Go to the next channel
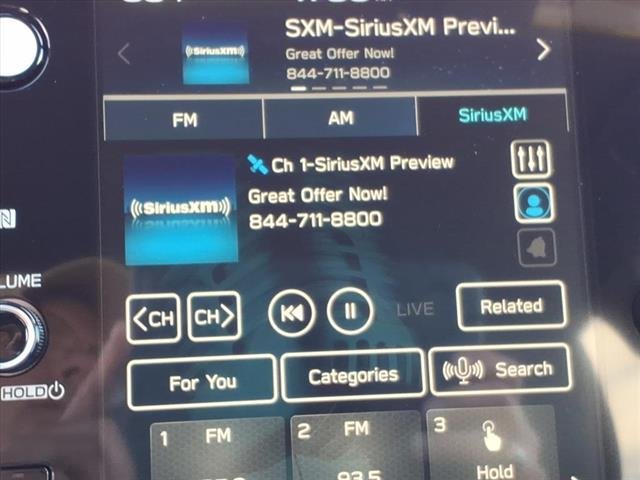The image size is (640, 480). [215, 317]
